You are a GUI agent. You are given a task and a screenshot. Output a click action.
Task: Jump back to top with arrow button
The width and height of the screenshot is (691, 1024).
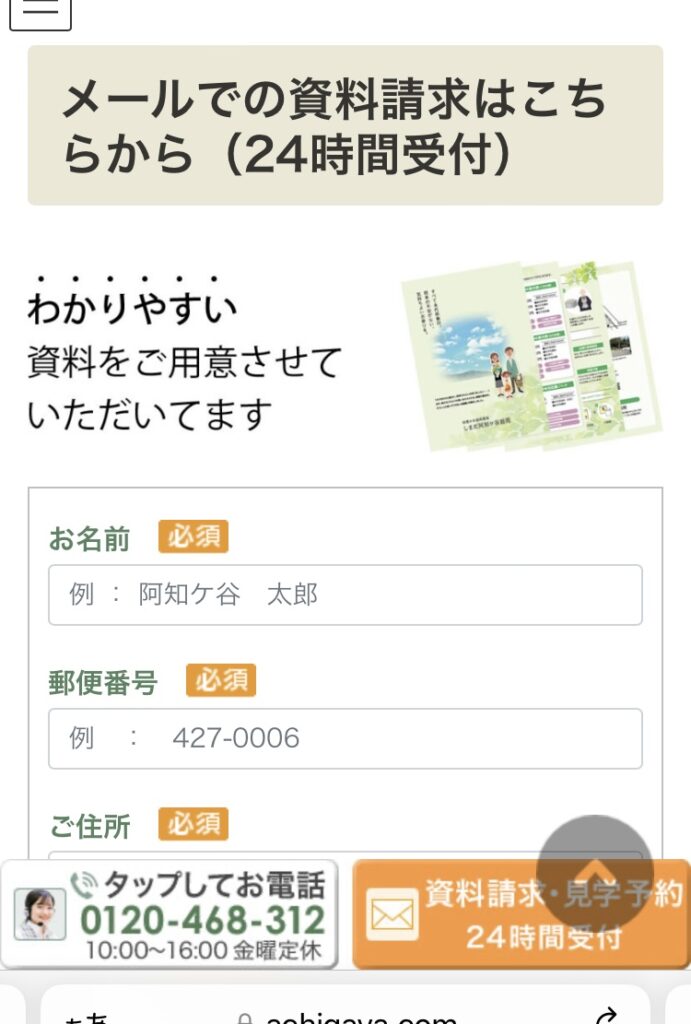tap(595, 872)
